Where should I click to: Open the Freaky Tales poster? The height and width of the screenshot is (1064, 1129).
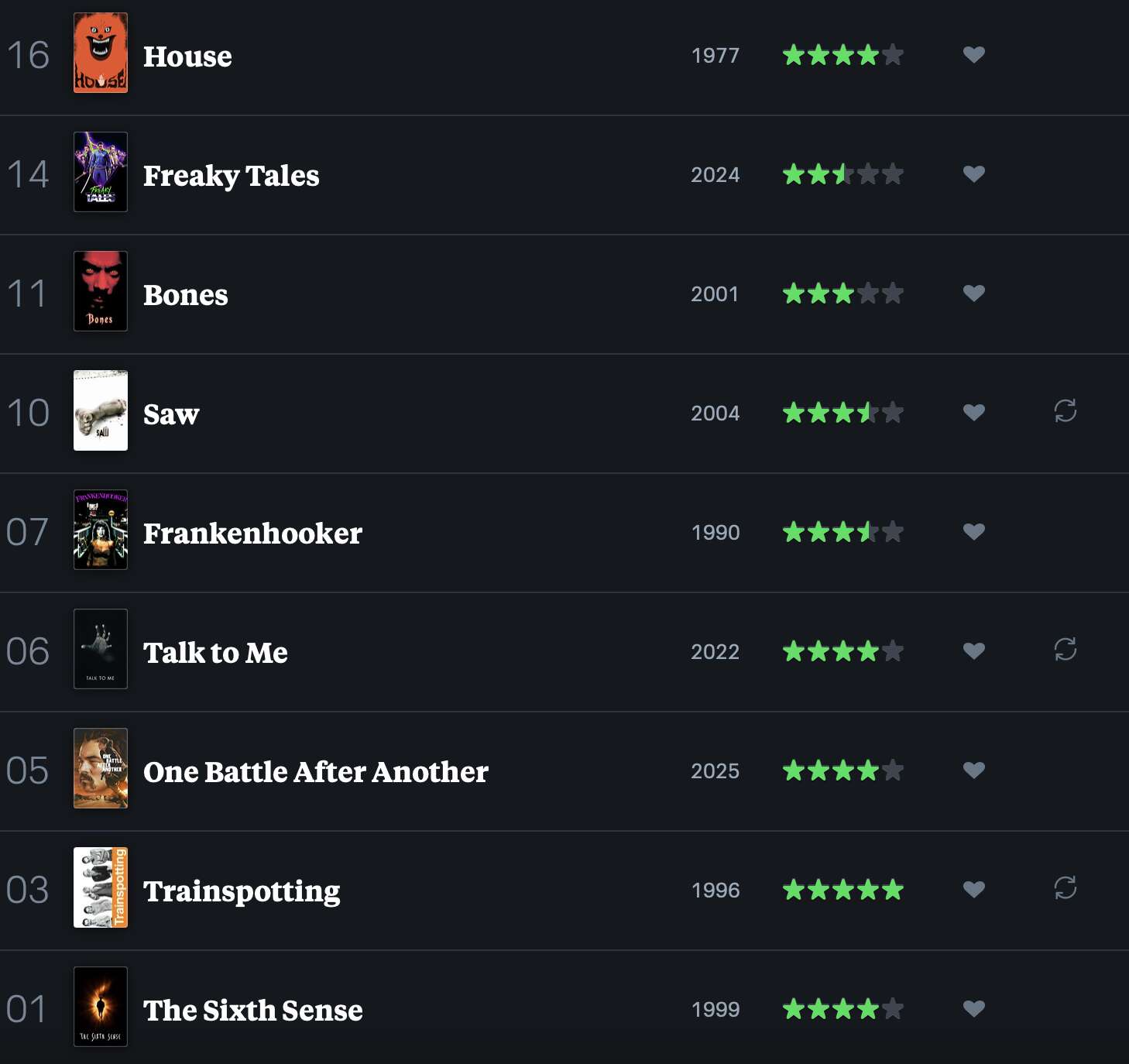[101, 172]
